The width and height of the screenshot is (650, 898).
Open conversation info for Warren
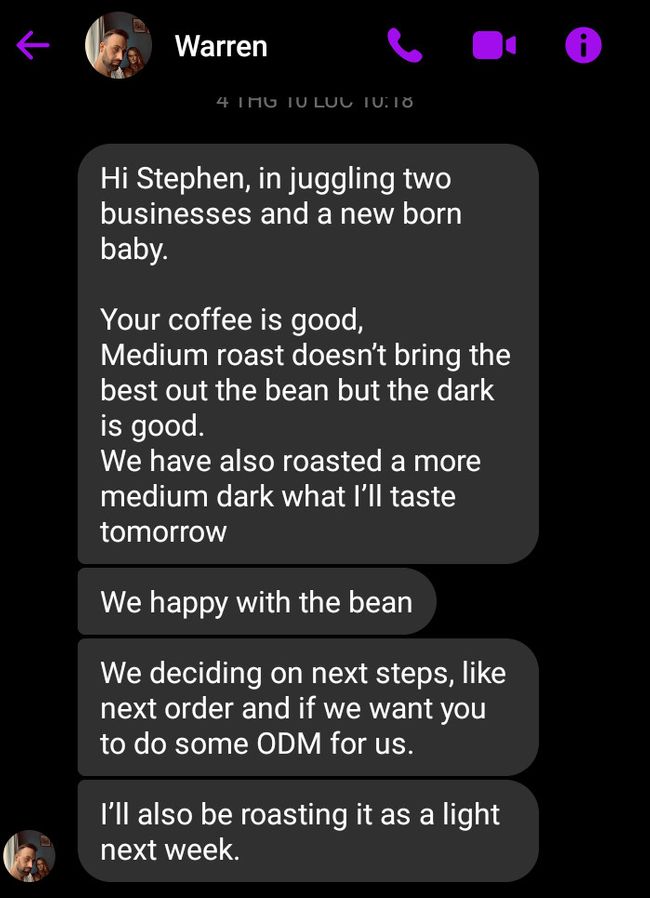(x=583, y=45)
